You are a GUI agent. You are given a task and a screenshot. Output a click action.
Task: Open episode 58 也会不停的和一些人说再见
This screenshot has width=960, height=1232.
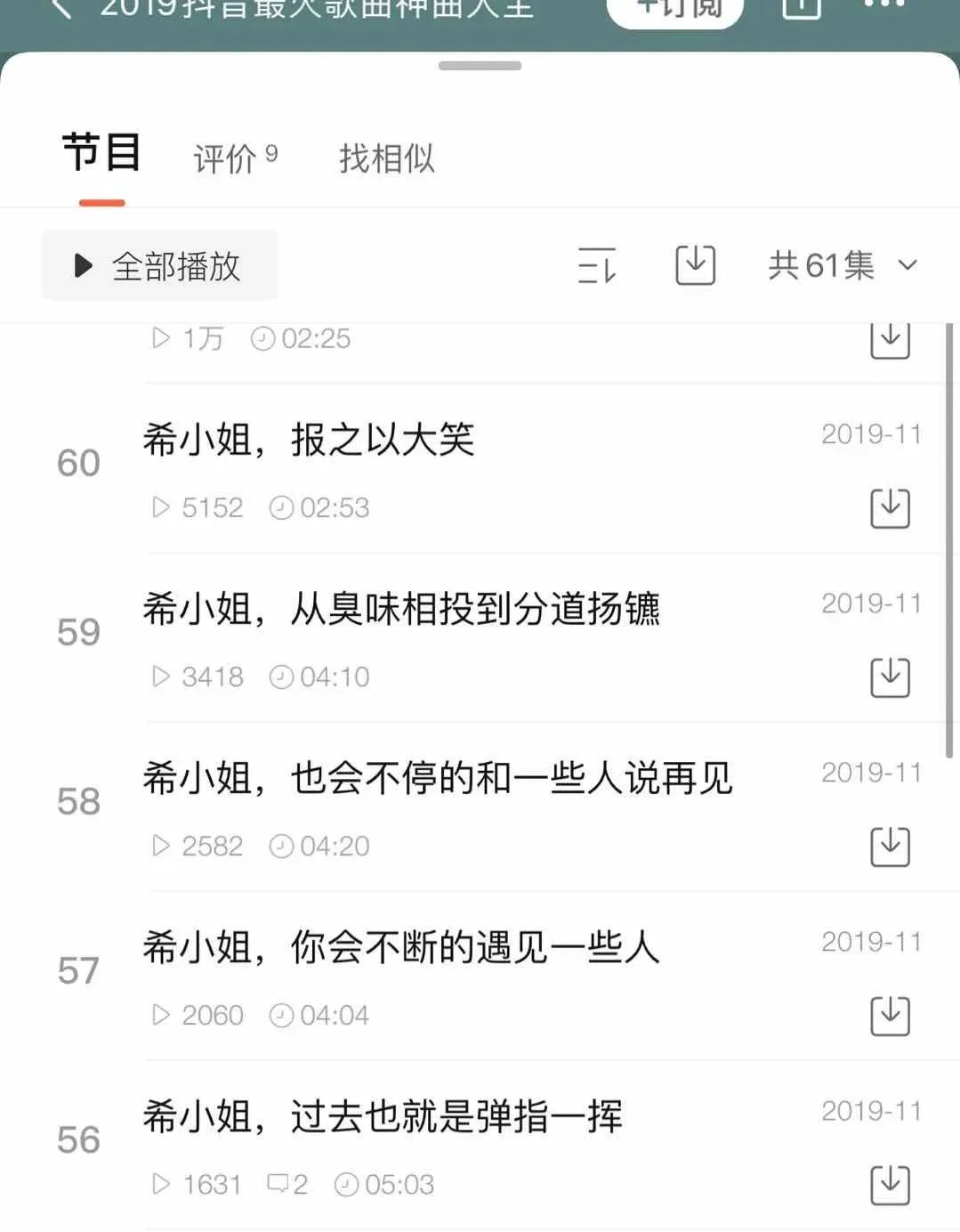(x=436, y=779)
